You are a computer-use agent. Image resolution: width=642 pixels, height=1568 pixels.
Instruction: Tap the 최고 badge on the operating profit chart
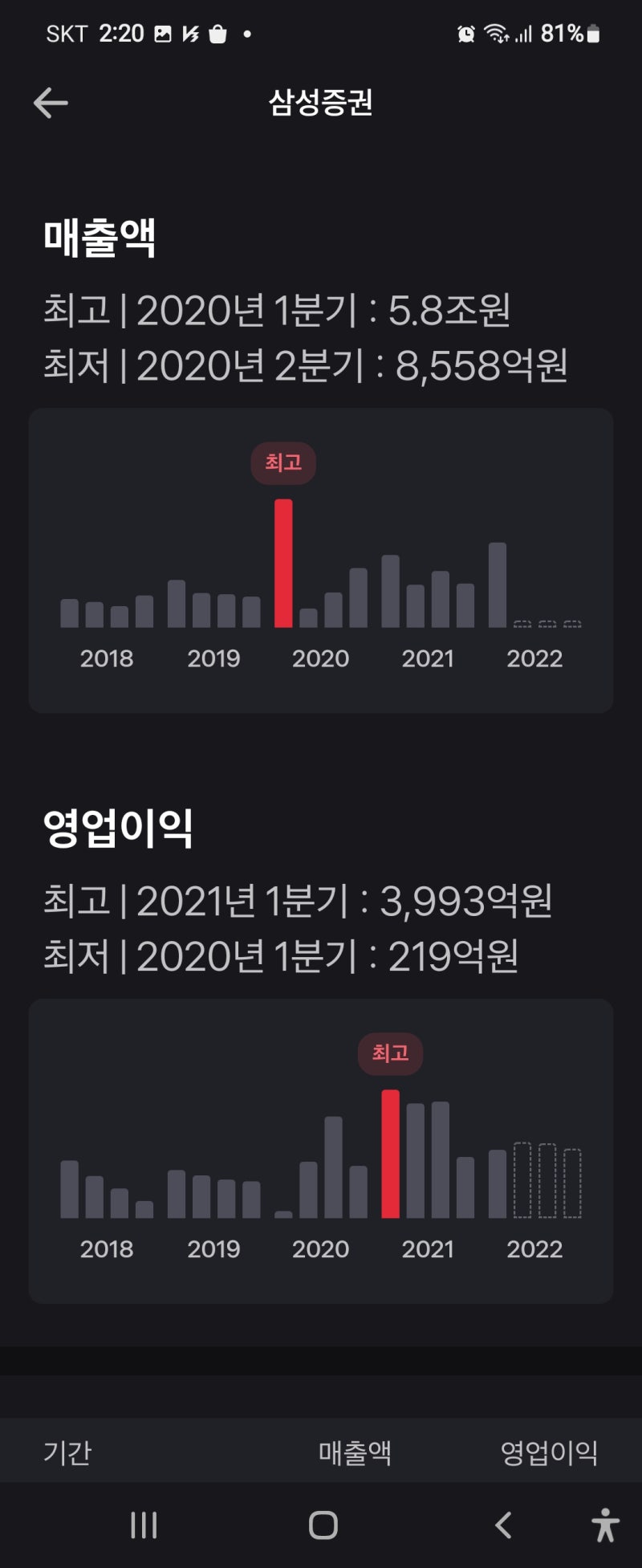(389, 1054)
